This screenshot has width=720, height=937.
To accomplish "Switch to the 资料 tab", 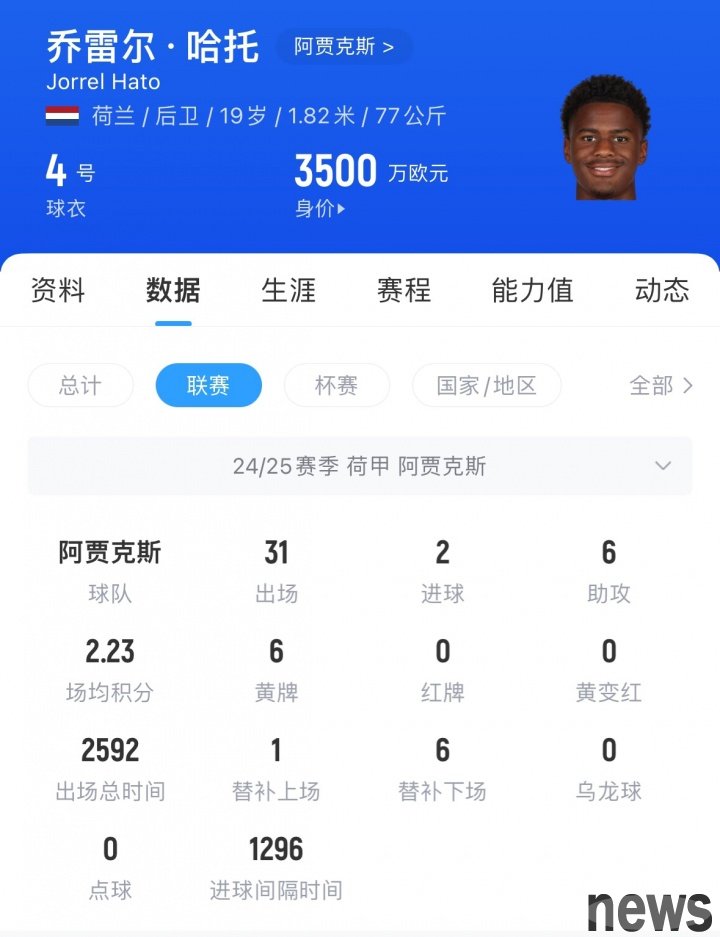I will pos(58,291).
